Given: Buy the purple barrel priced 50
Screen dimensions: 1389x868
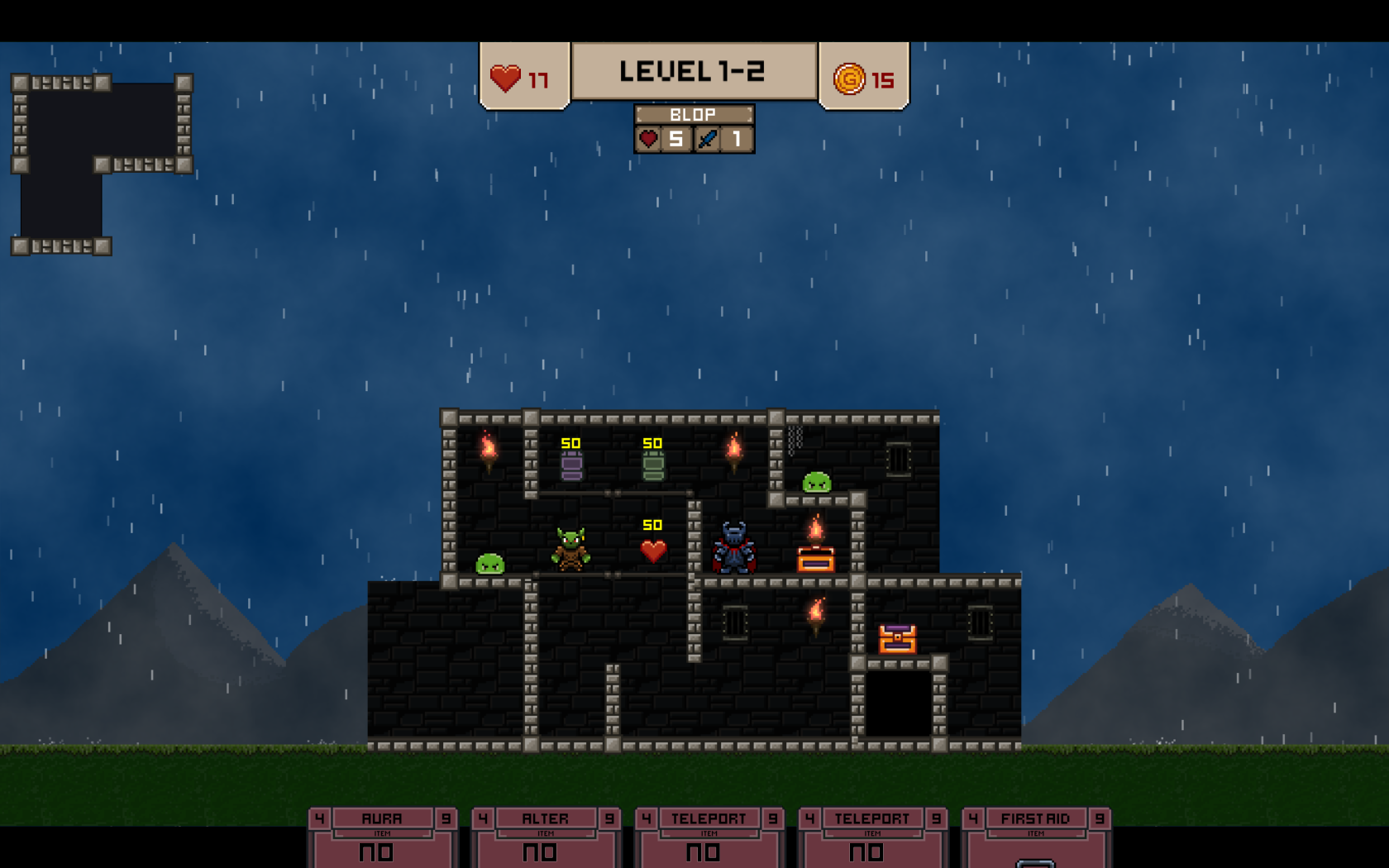Looking at the screenshot, I should (571, 466).
